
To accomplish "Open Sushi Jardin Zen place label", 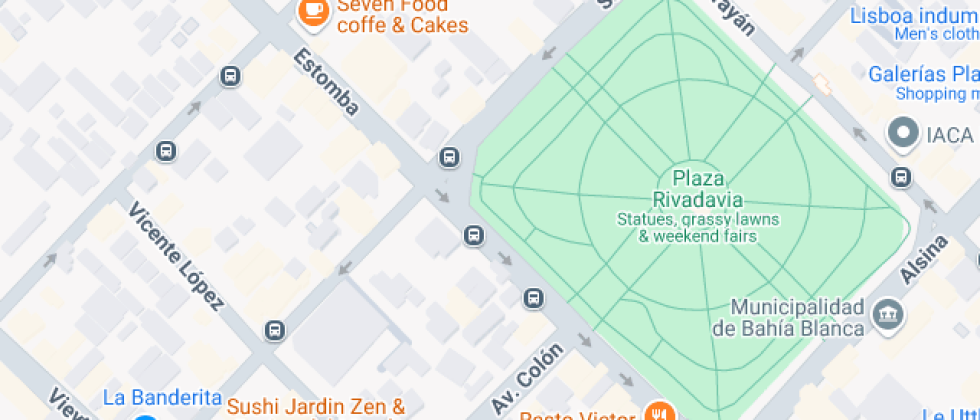I will pos(315,407).
